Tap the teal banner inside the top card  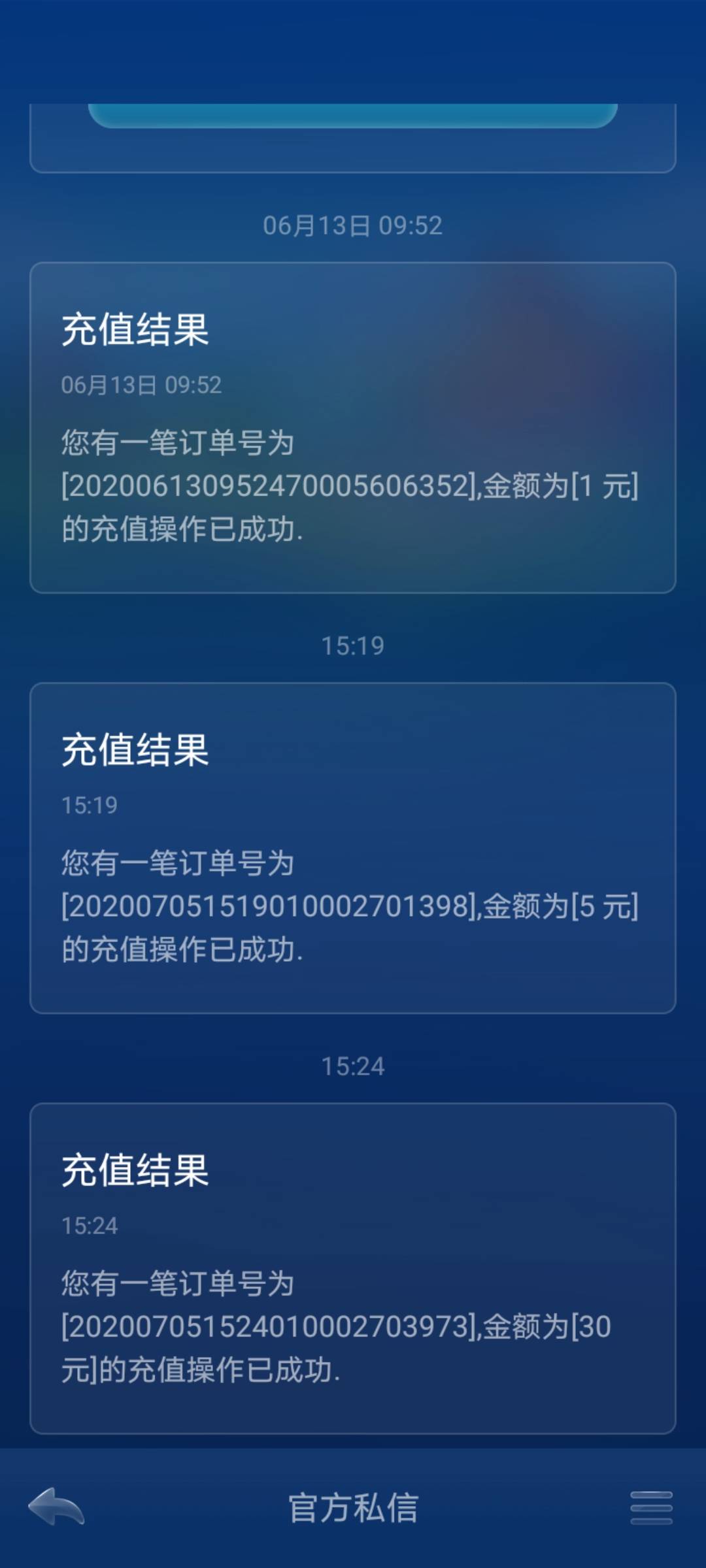[x=353, y=113]
